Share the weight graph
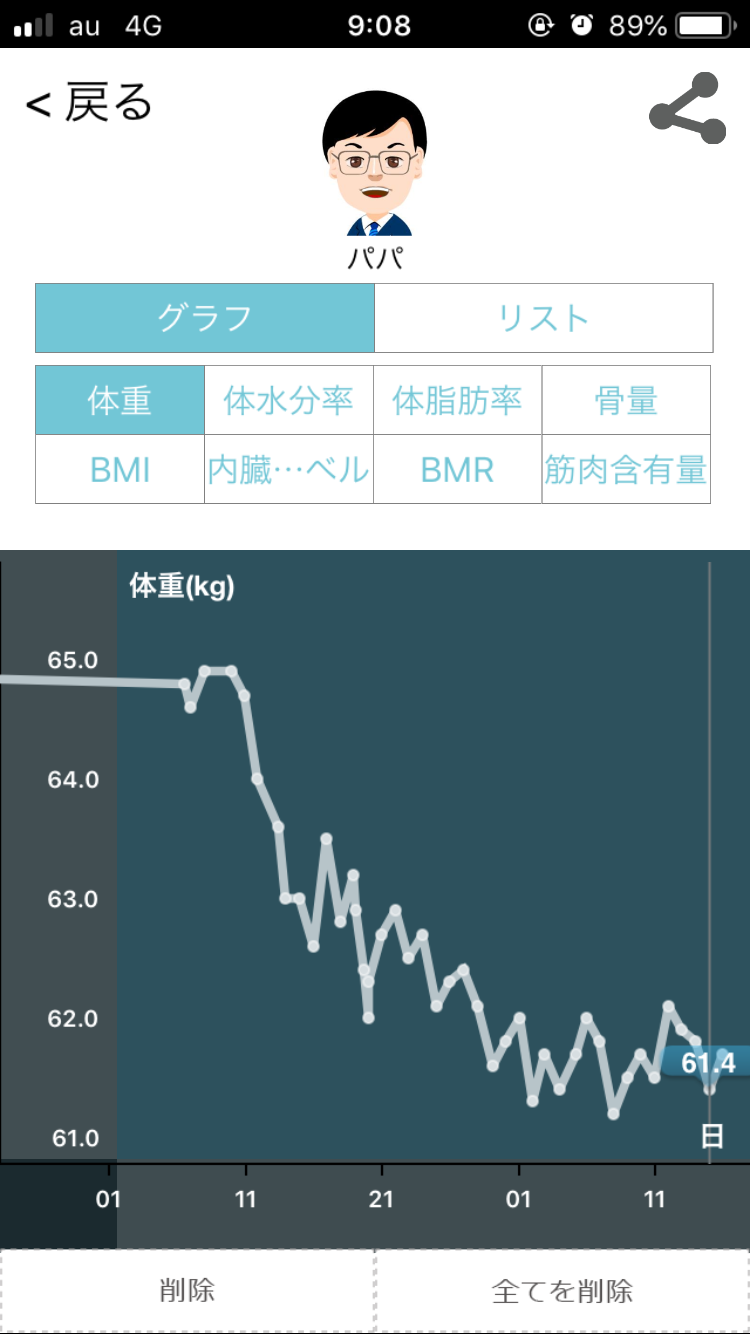Screen dimensions: 750x1334 (687, 108)
